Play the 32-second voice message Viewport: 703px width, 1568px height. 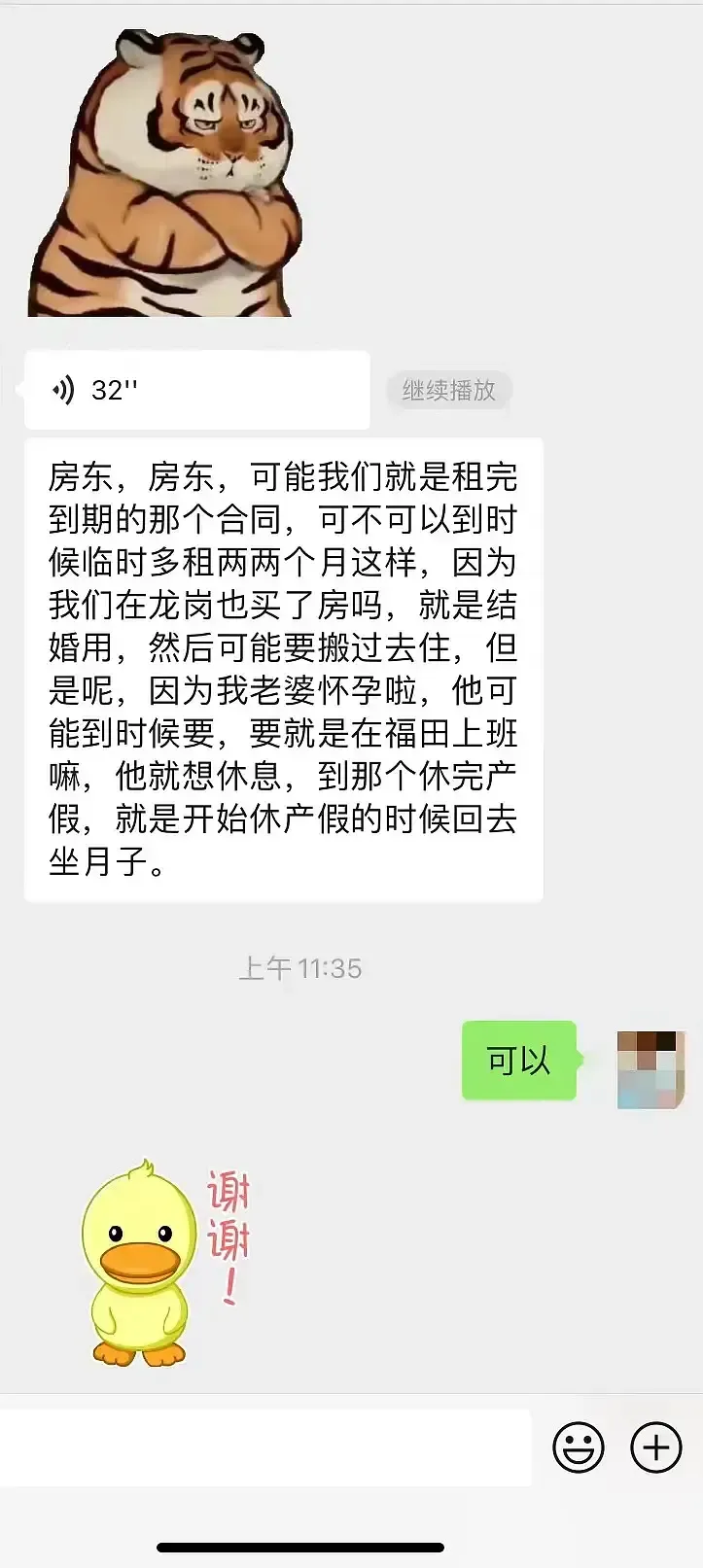pyautogui.click(x=194, y=390)
